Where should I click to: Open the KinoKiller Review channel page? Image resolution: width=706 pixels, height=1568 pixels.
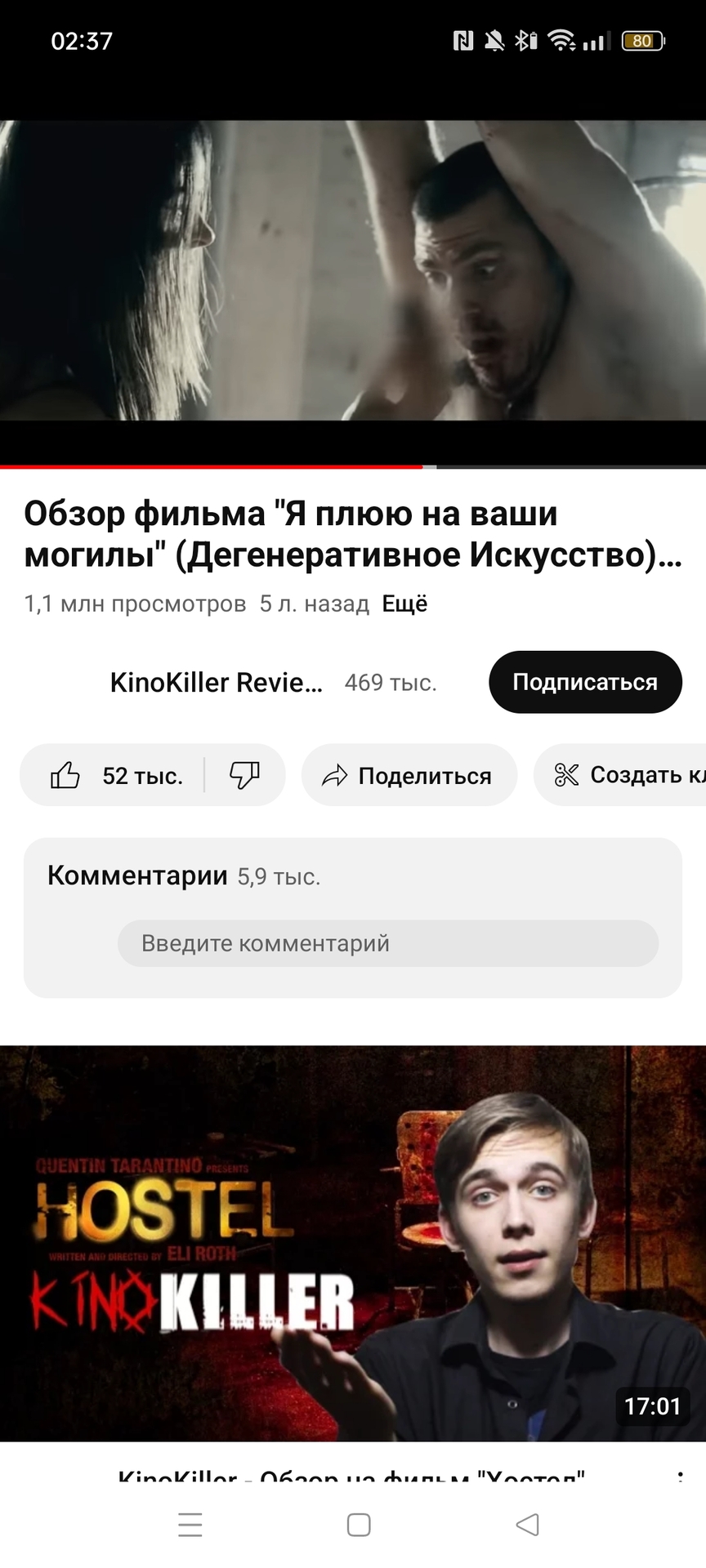tap(216, 683)
